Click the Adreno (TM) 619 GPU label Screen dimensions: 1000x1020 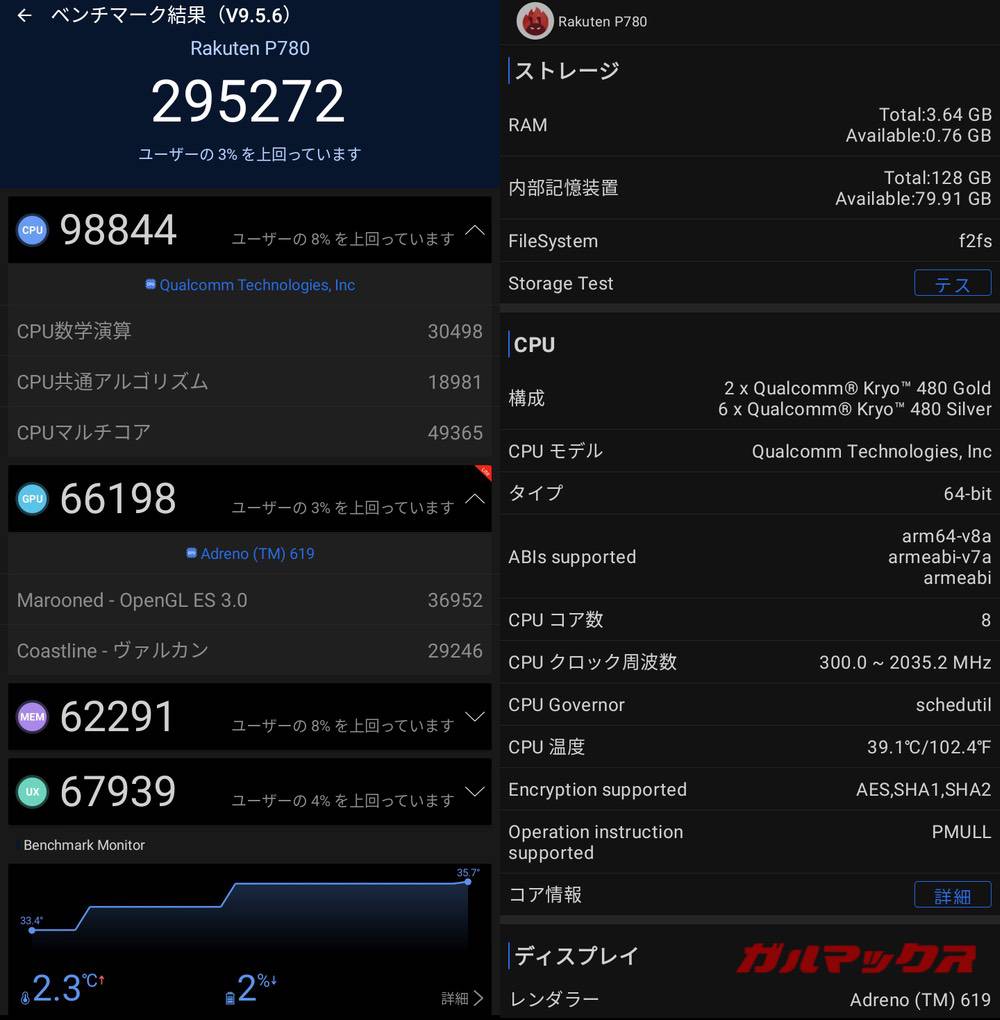click(259, 553)
